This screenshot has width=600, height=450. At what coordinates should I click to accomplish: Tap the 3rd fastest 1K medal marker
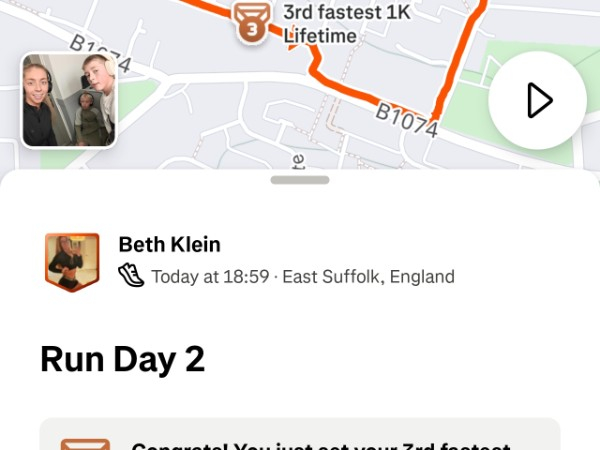click(250, 22)
